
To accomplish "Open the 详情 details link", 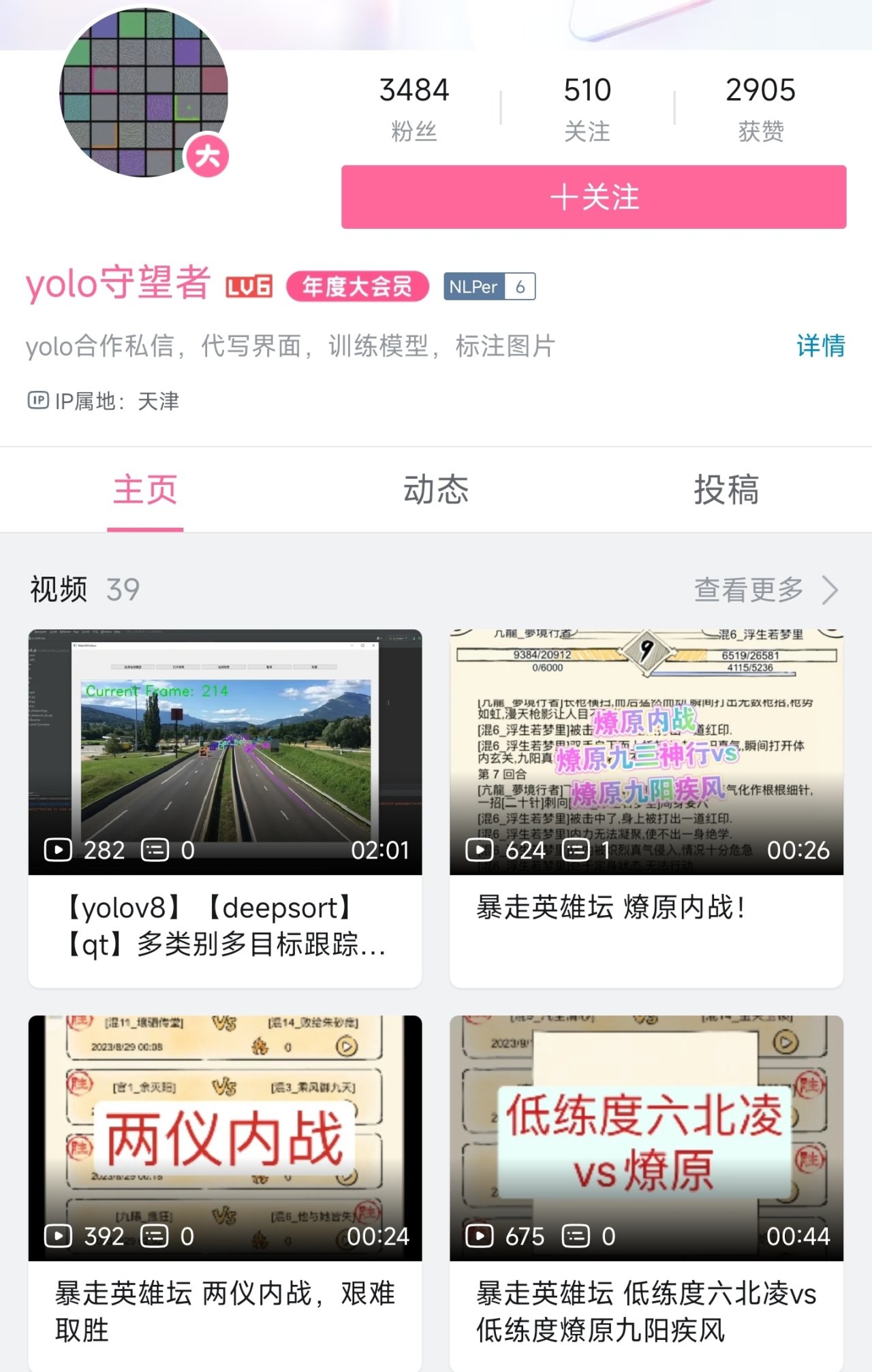I will [x=820, y=346].
